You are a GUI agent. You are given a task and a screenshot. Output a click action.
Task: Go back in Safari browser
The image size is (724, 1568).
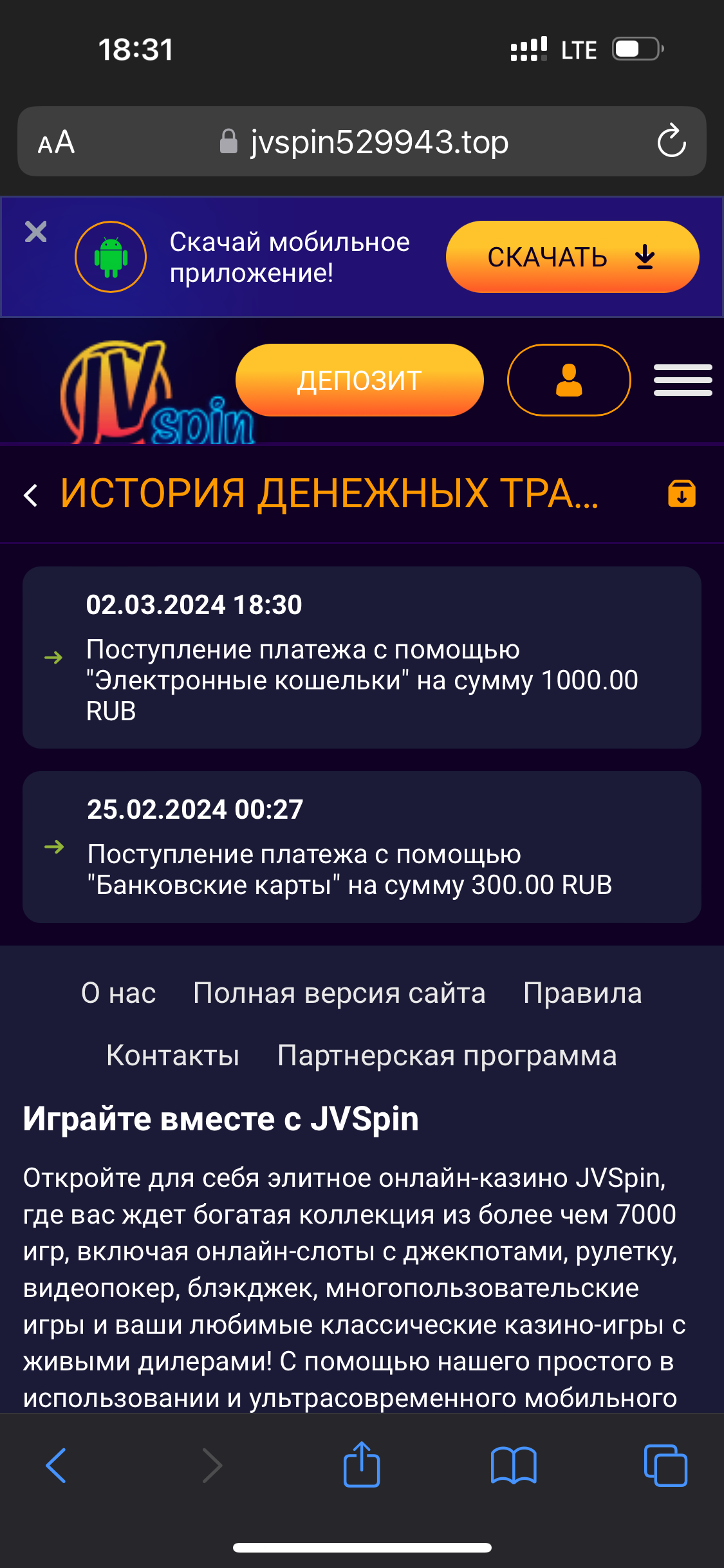57,1466
